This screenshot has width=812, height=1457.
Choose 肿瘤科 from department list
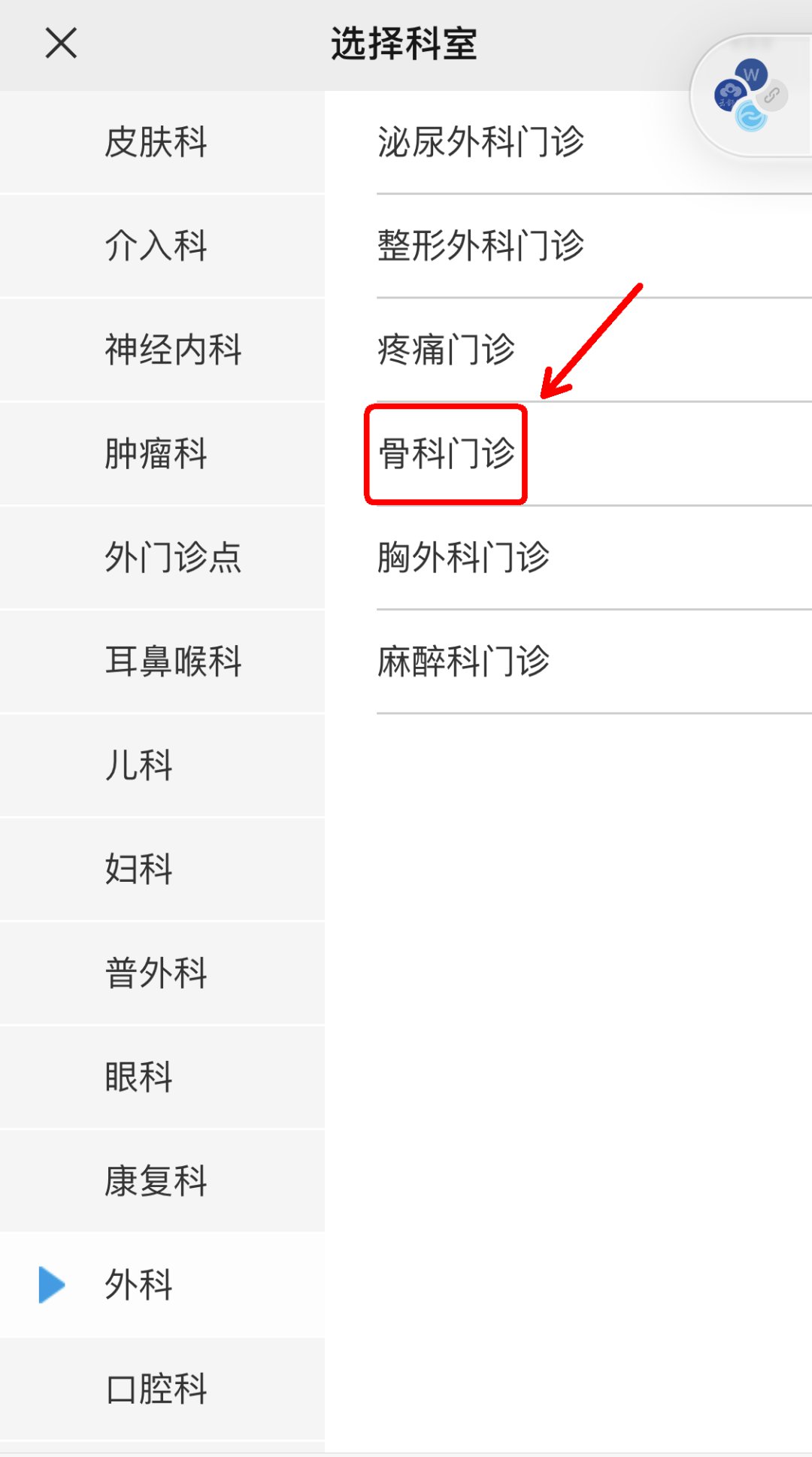(156, 453)
